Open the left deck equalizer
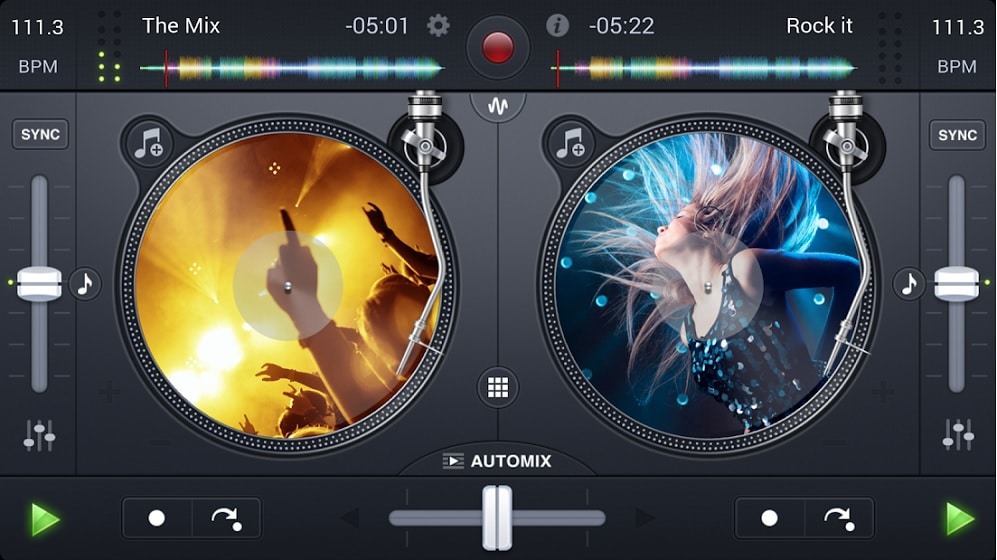The height and width of the screenshot is (560, 997). 40,435
